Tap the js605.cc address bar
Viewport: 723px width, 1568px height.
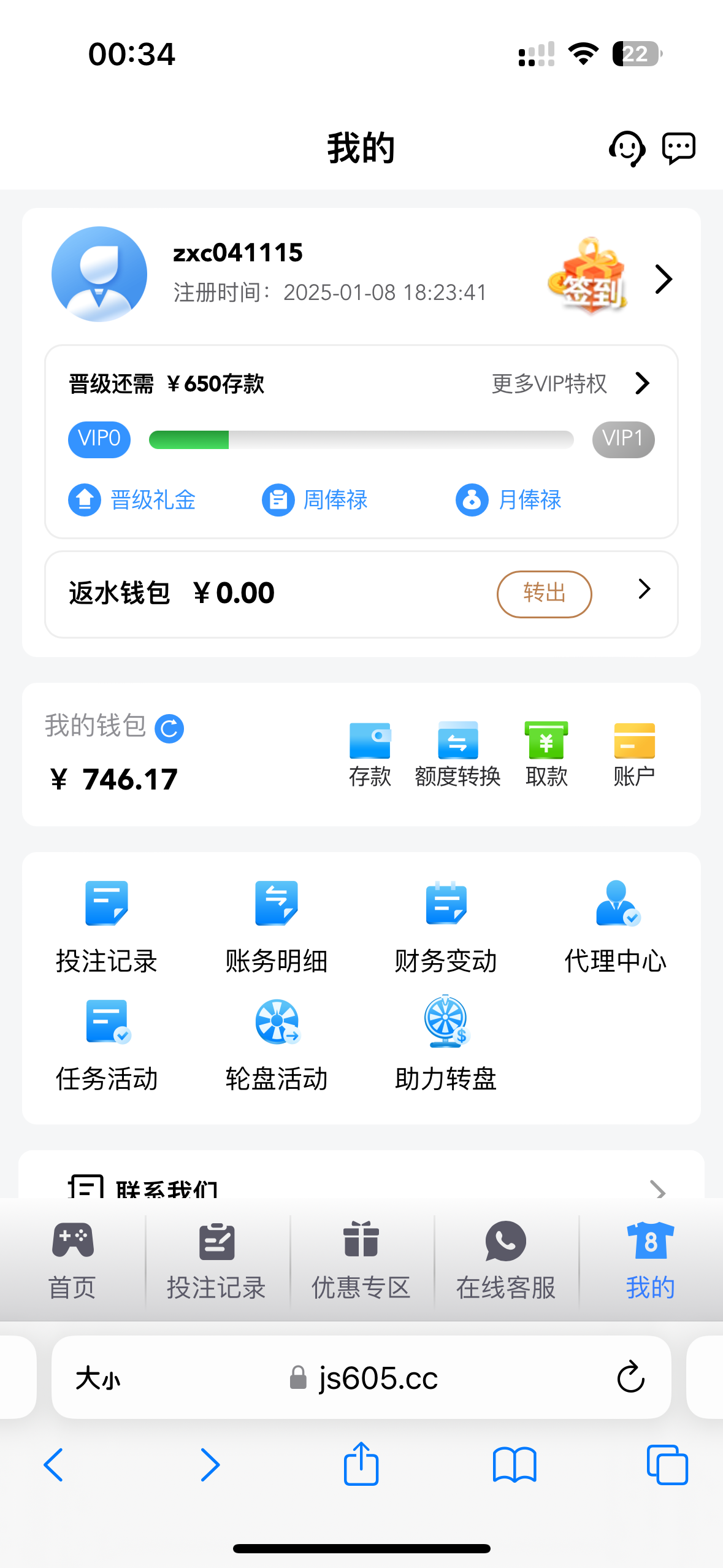coord(361,1376)
